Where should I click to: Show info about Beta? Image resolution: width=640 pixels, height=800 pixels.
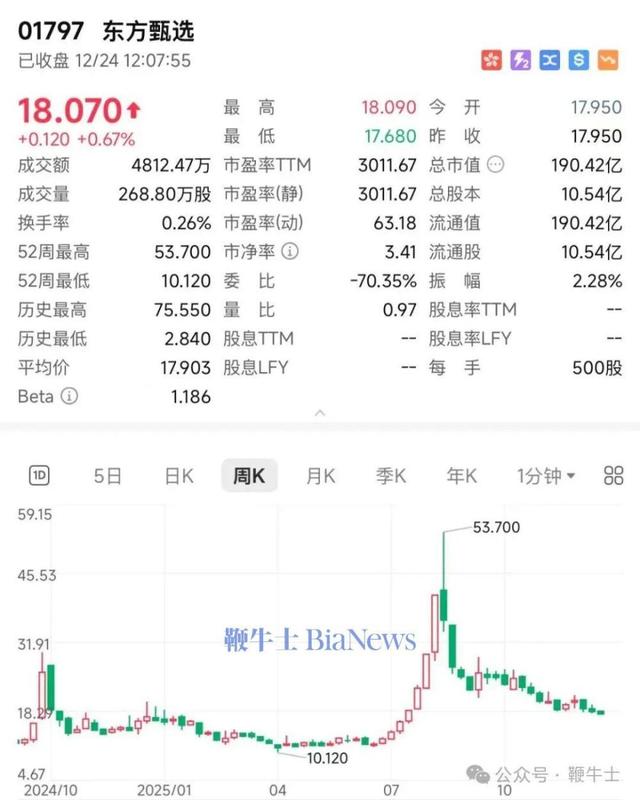click(69, 396)
